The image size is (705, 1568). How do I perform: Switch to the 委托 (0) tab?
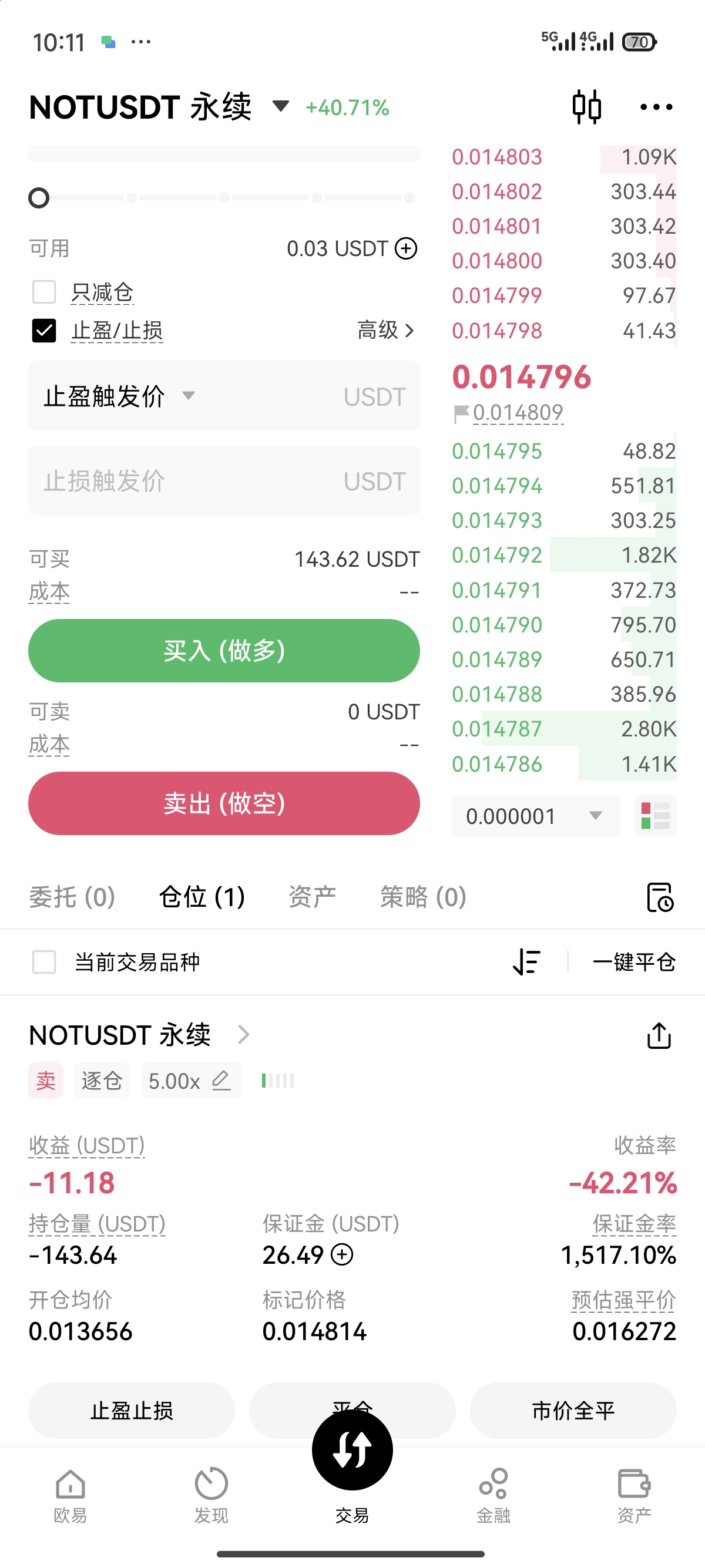pyautogui.click(x=72, y=897)
